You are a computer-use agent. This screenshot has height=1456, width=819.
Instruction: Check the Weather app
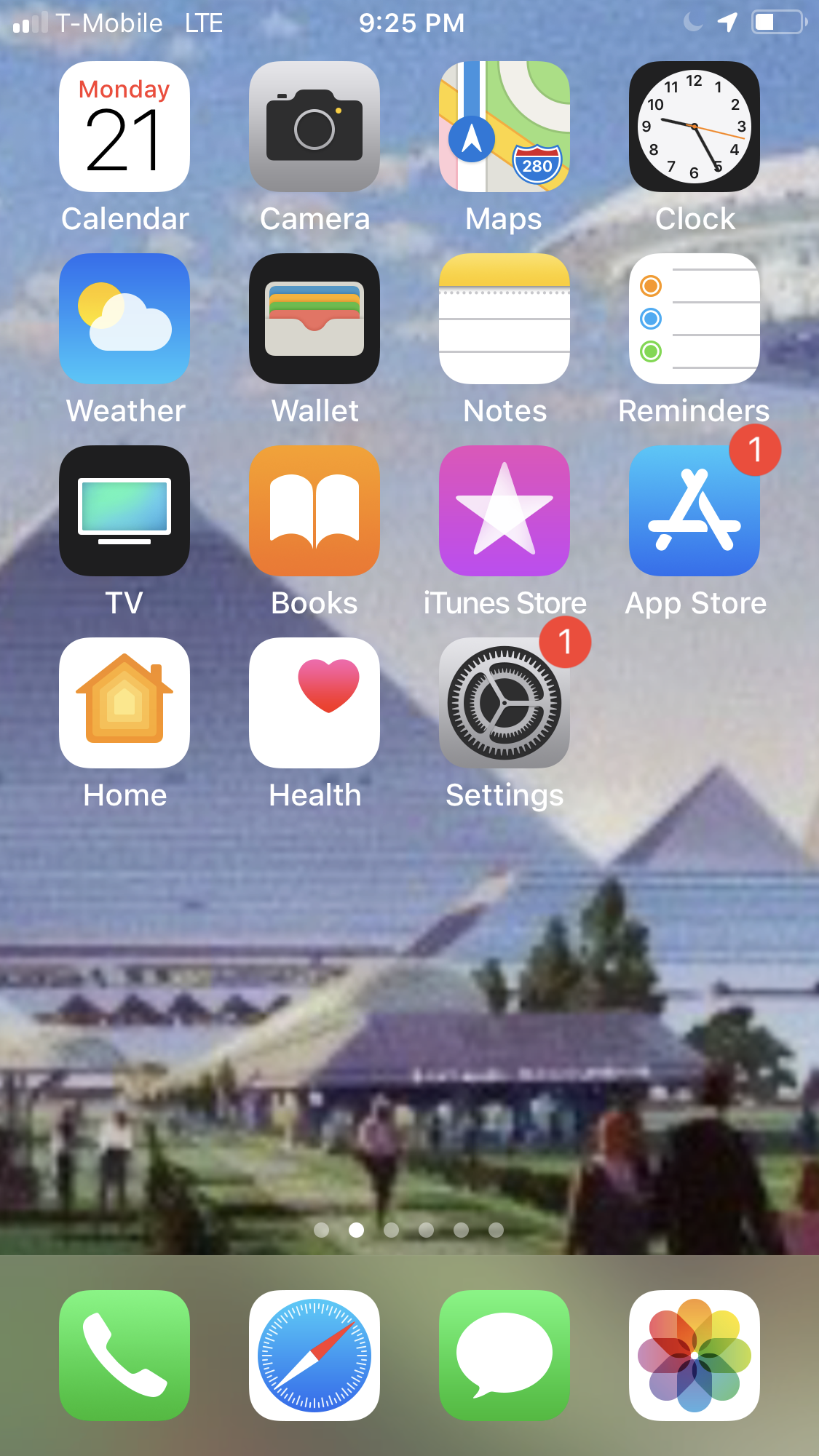[124, 319]
